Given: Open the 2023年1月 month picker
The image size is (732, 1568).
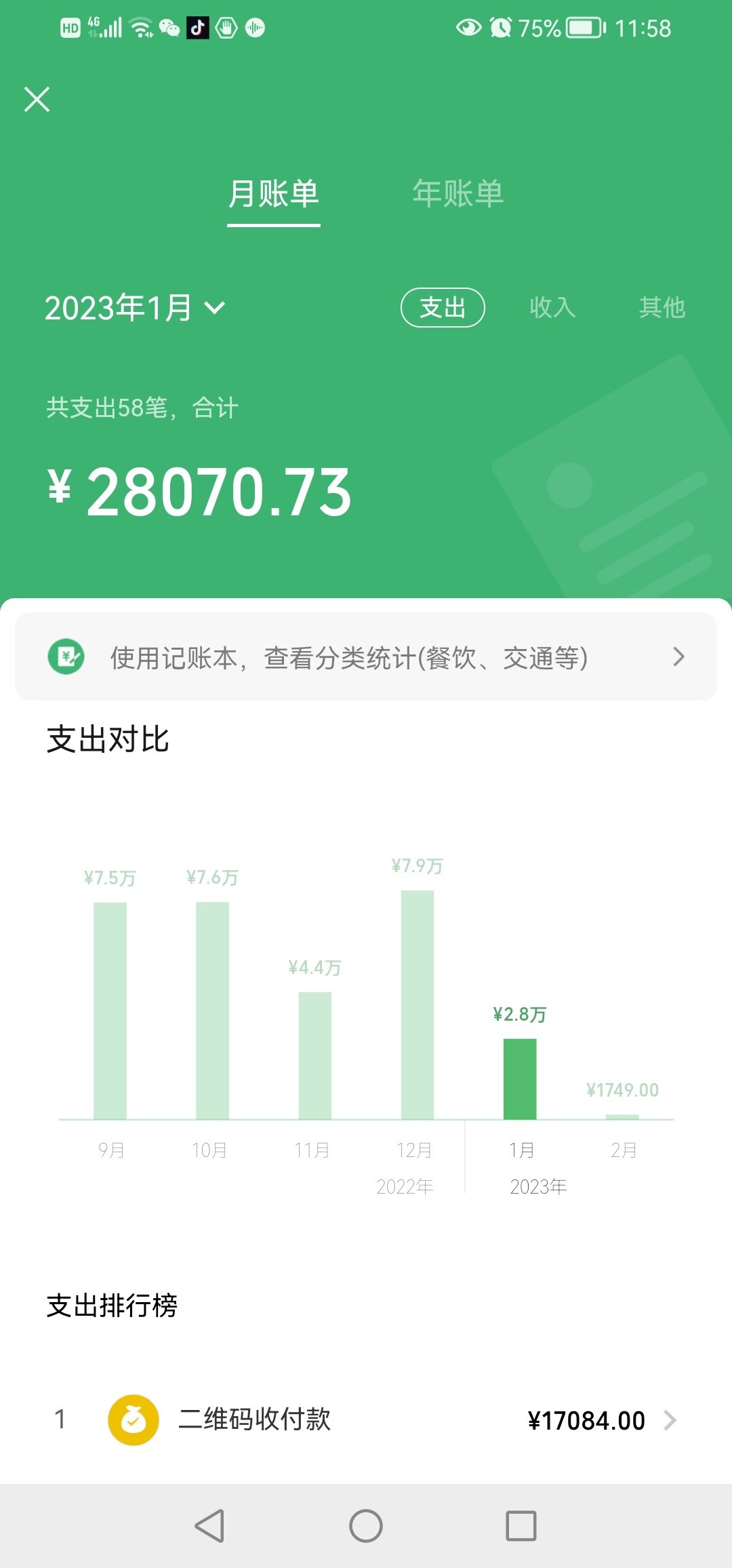Looking at the screenshot, I should 135,308.
